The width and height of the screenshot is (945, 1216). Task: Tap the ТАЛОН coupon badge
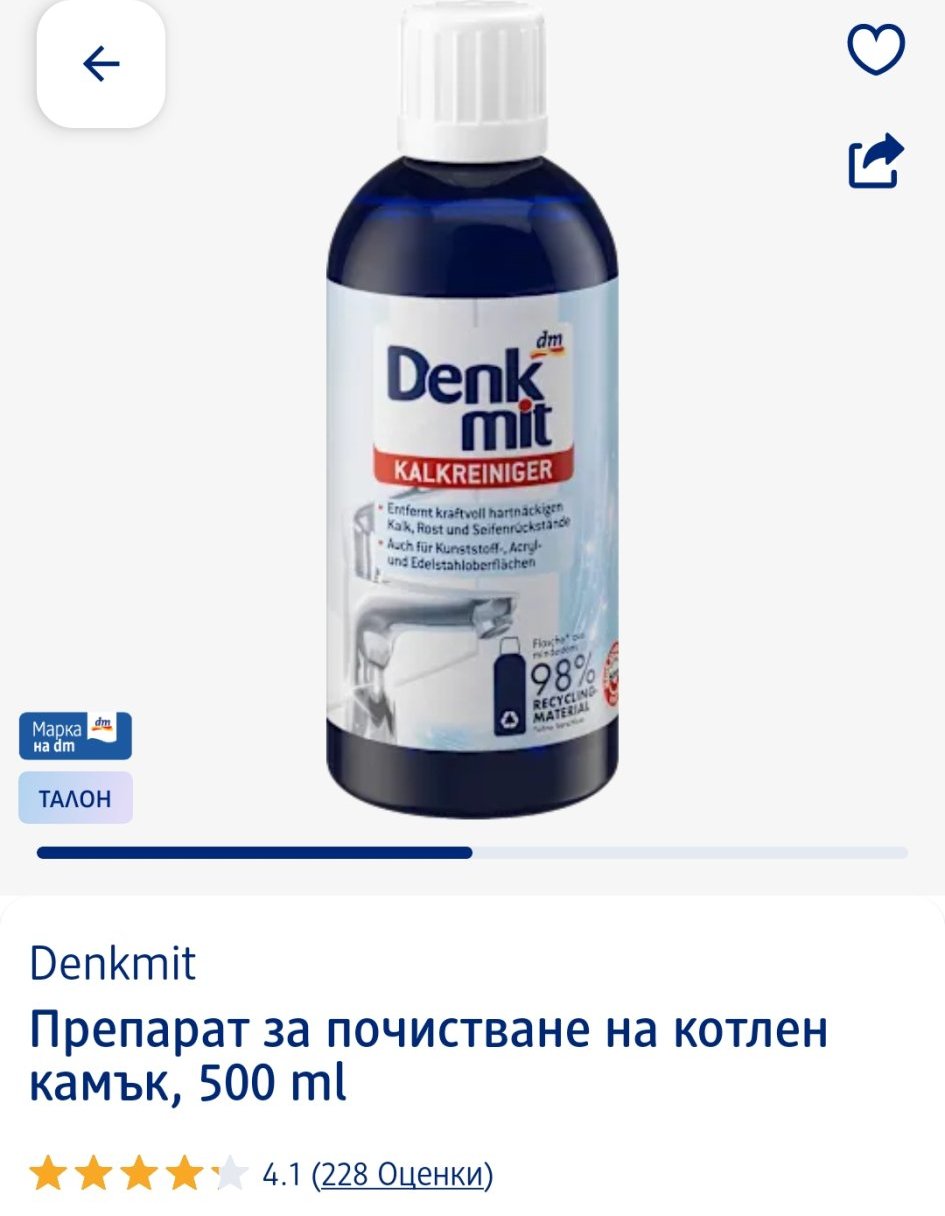point(75,798)
